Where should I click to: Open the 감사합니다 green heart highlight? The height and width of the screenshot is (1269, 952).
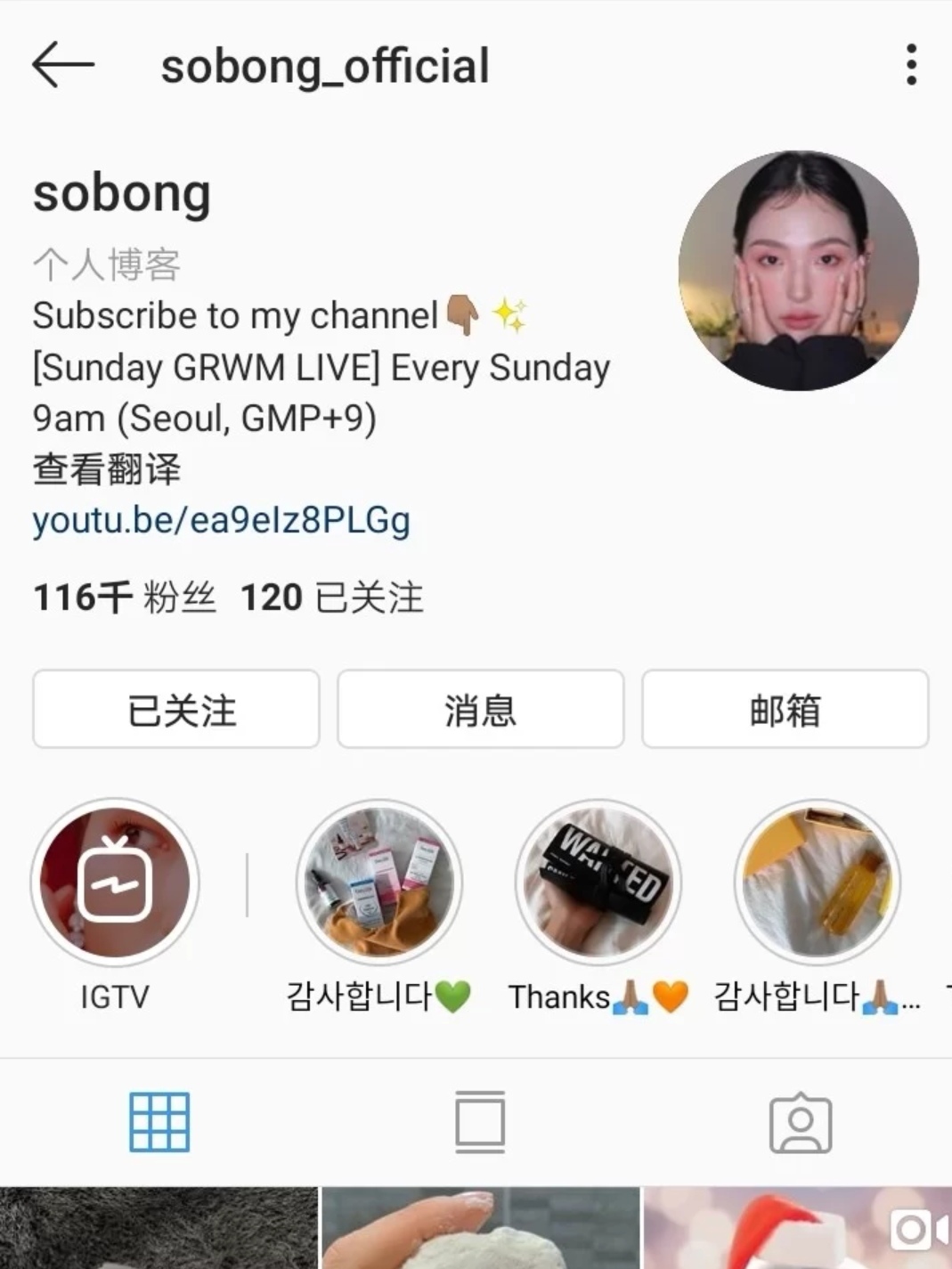(x=378, y=882)
